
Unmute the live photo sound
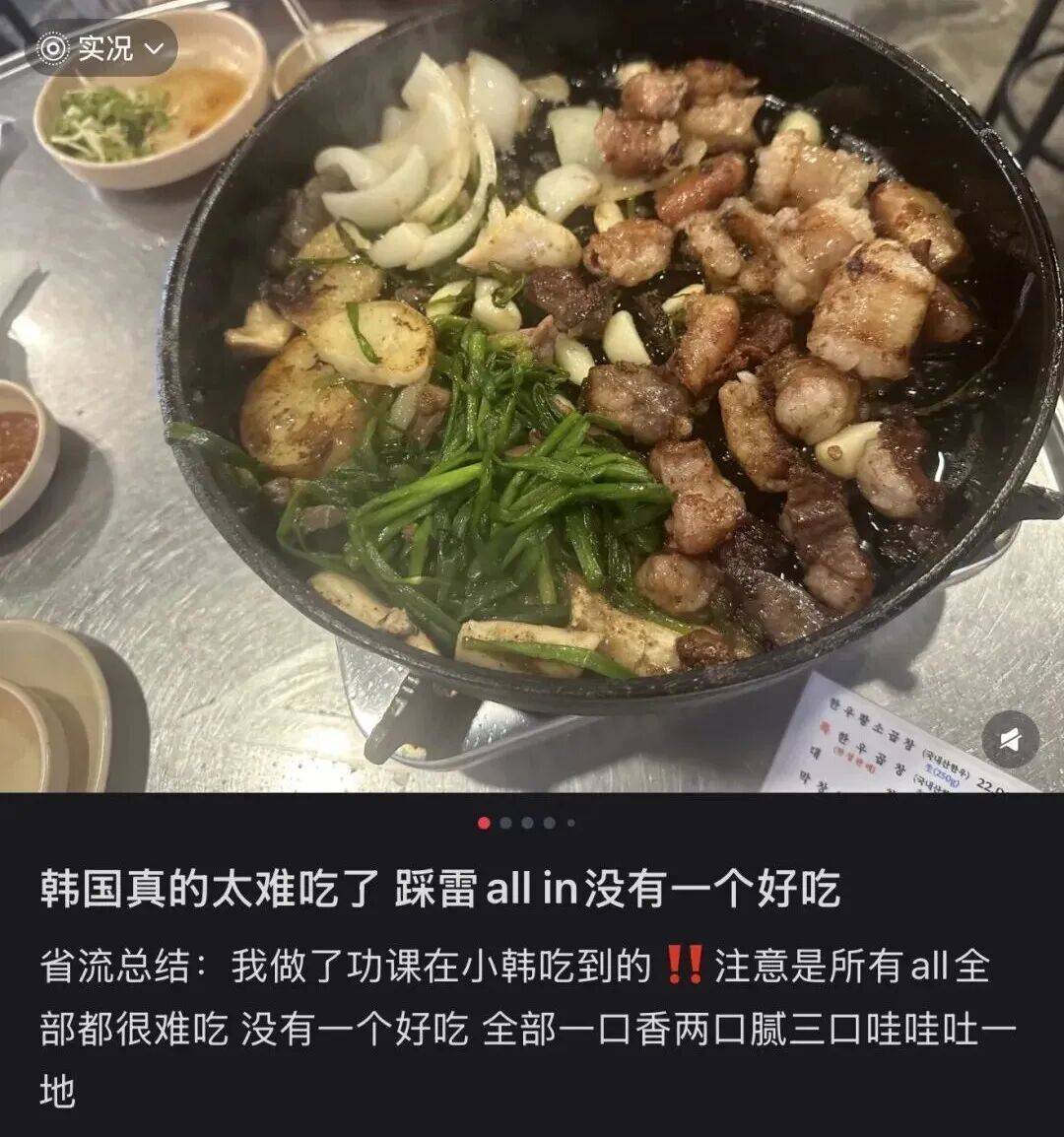coord(1010,739)
